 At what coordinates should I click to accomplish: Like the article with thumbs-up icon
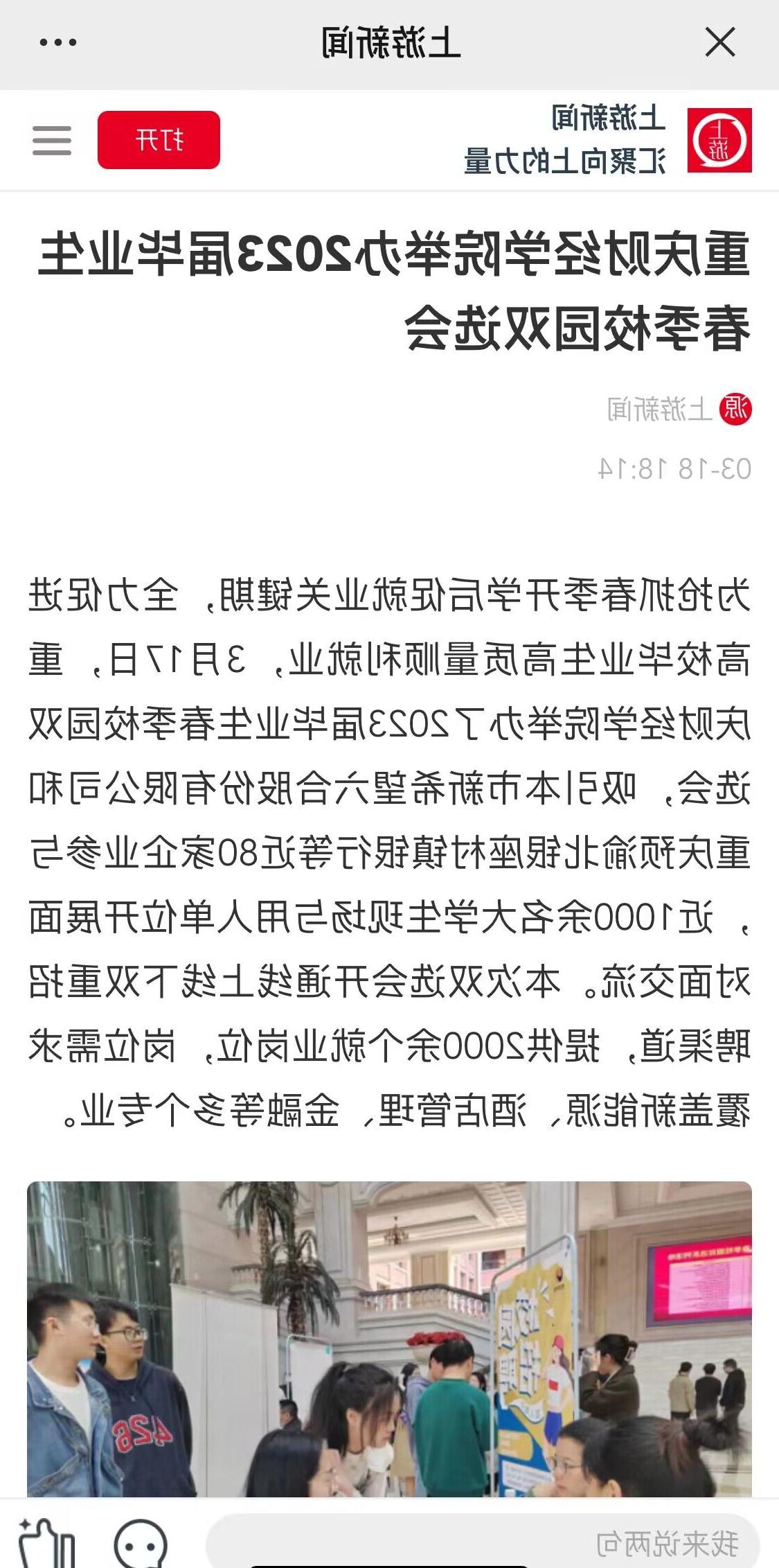click(x=46, y=1544)
